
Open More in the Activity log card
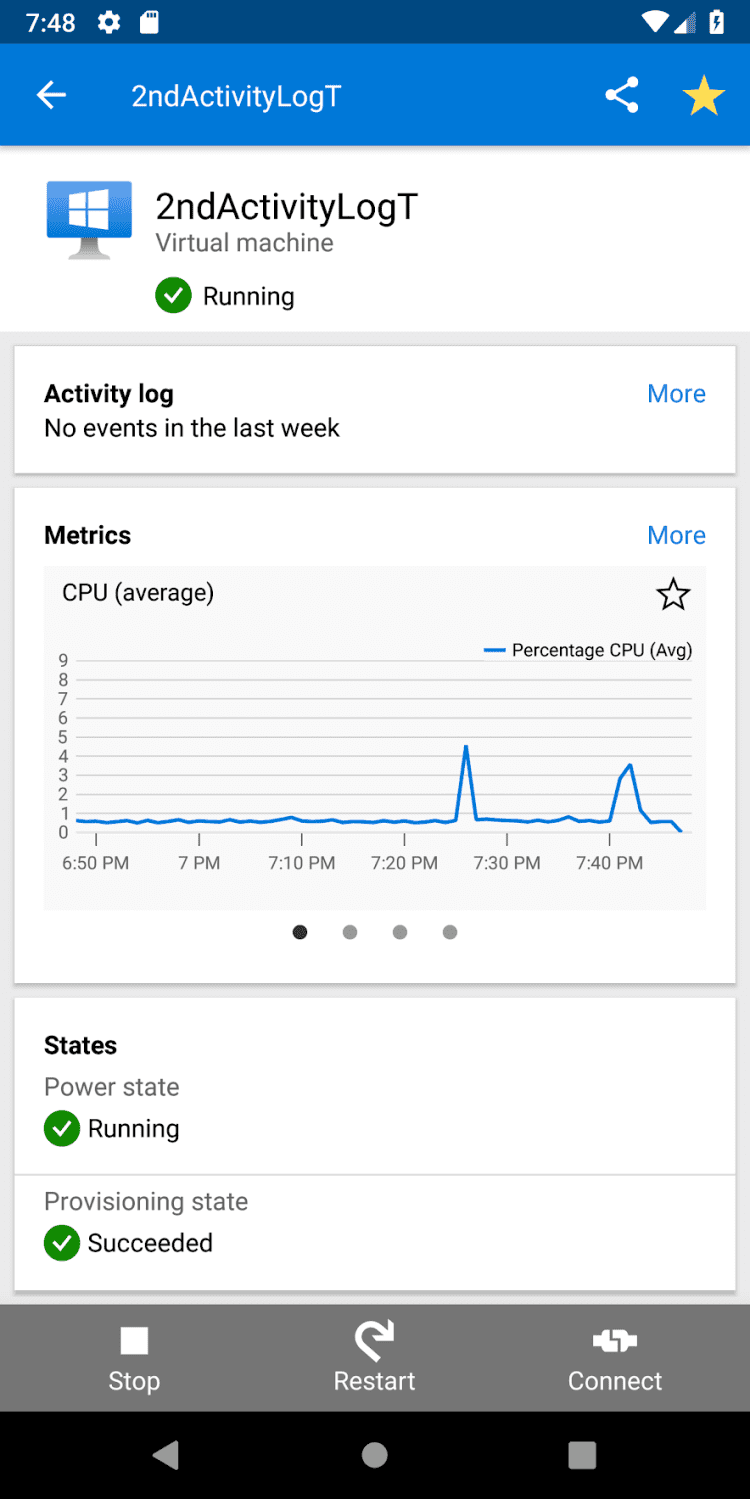pos(676,394)
